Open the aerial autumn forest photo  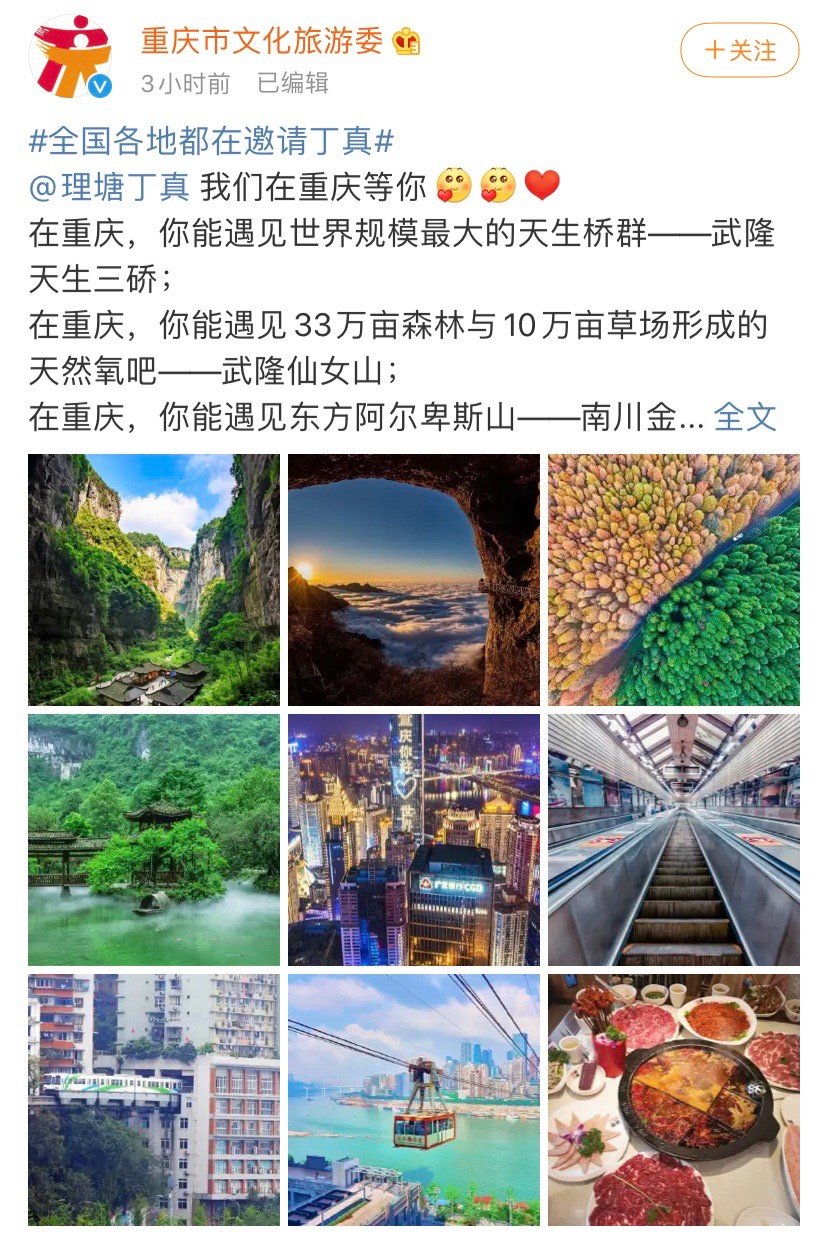(x=674, y=580)
